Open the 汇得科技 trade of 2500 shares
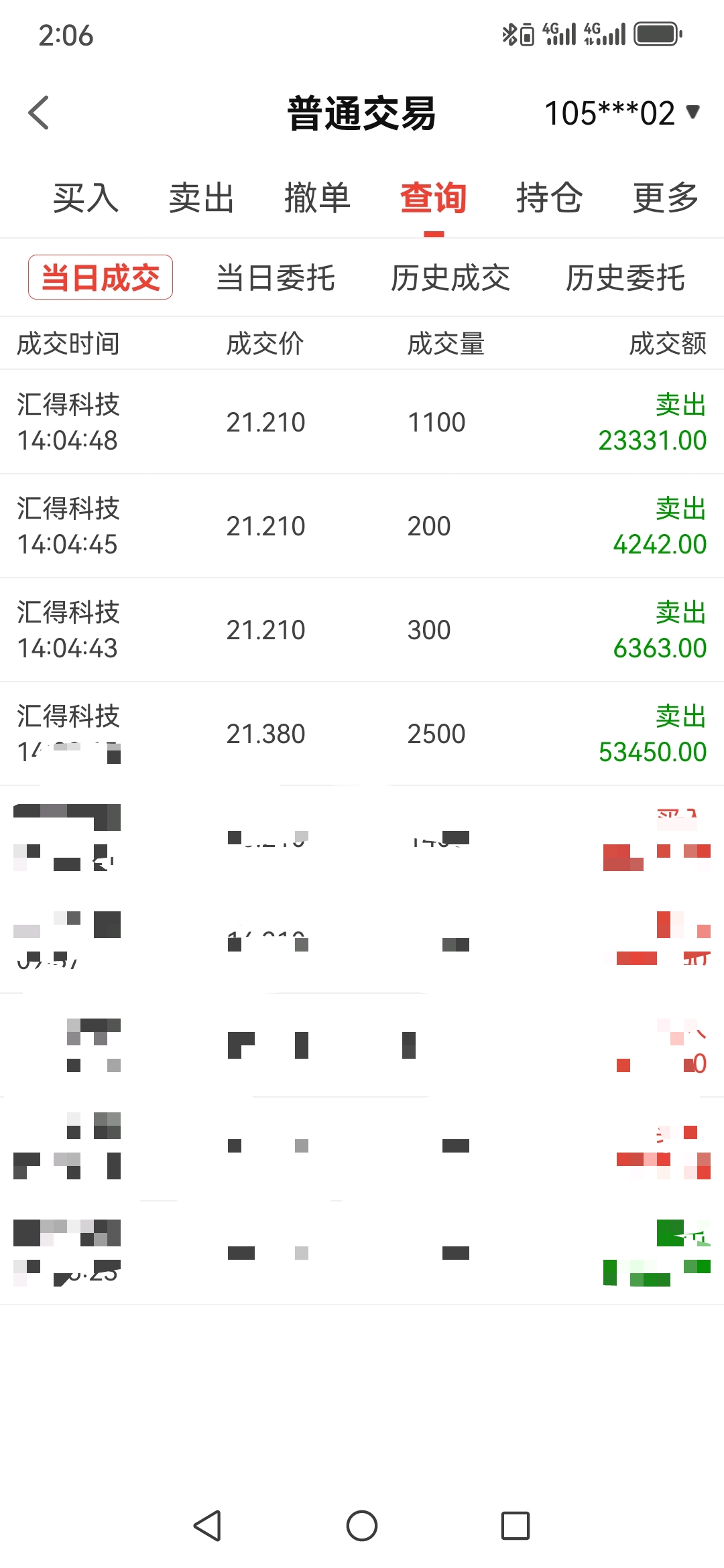Viewport: 724px width, 1568px height. [362, 734]
